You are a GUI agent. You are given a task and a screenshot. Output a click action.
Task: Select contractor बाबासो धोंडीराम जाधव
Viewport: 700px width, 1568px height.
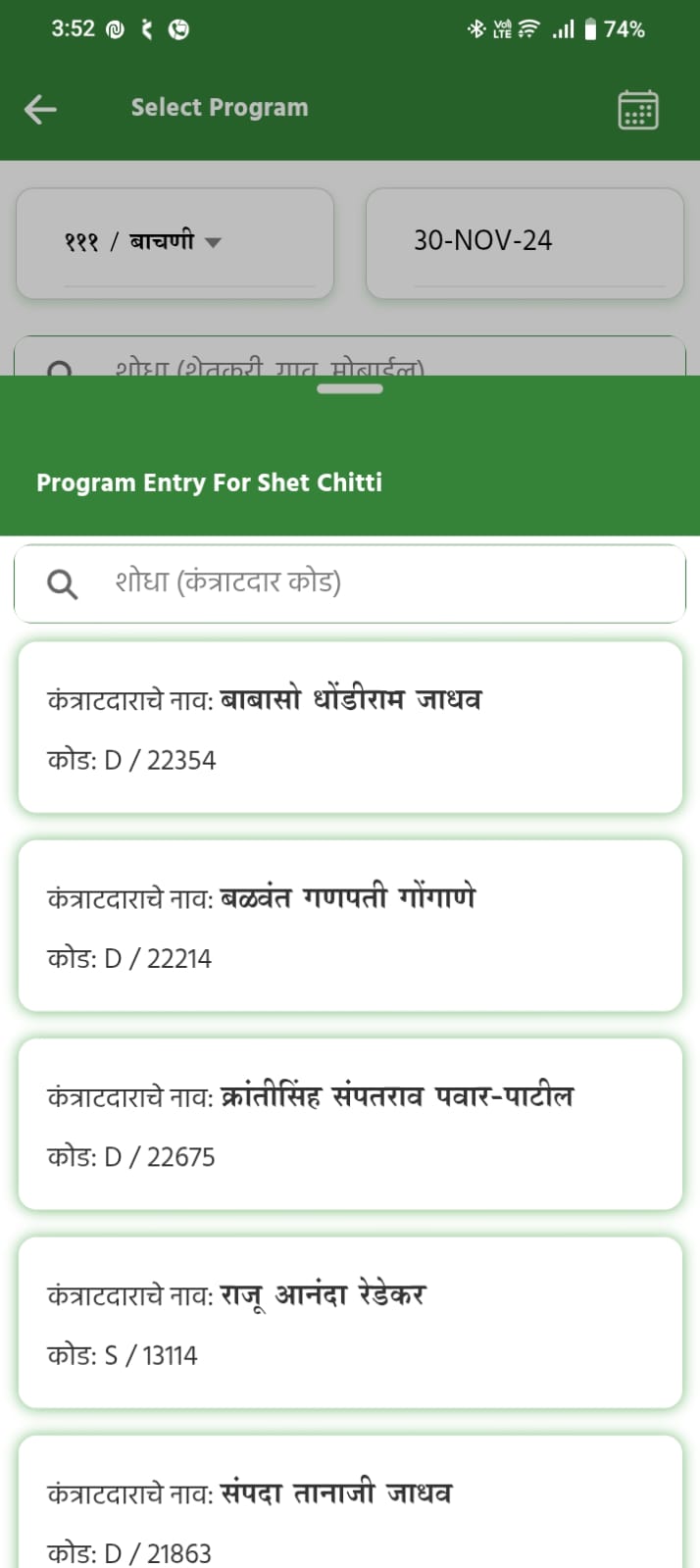coord(350,728)
